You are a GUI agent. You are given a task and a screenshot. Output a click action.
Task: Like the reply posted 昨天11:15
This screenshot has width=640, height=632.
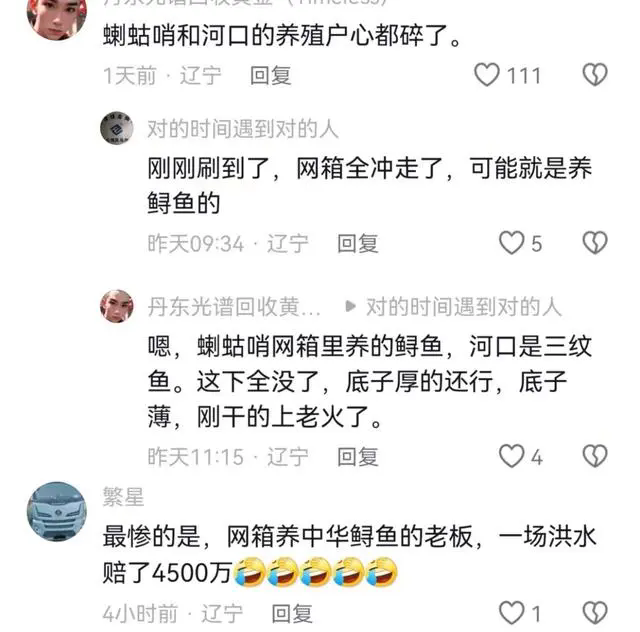pos(512,457)
